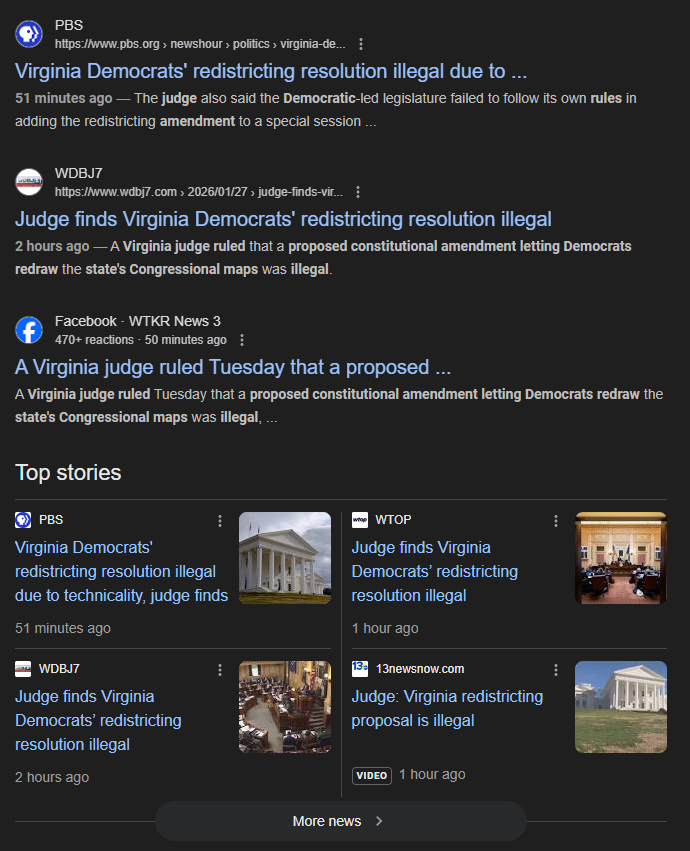Open options menu for Facebook WTKR result

242,340
